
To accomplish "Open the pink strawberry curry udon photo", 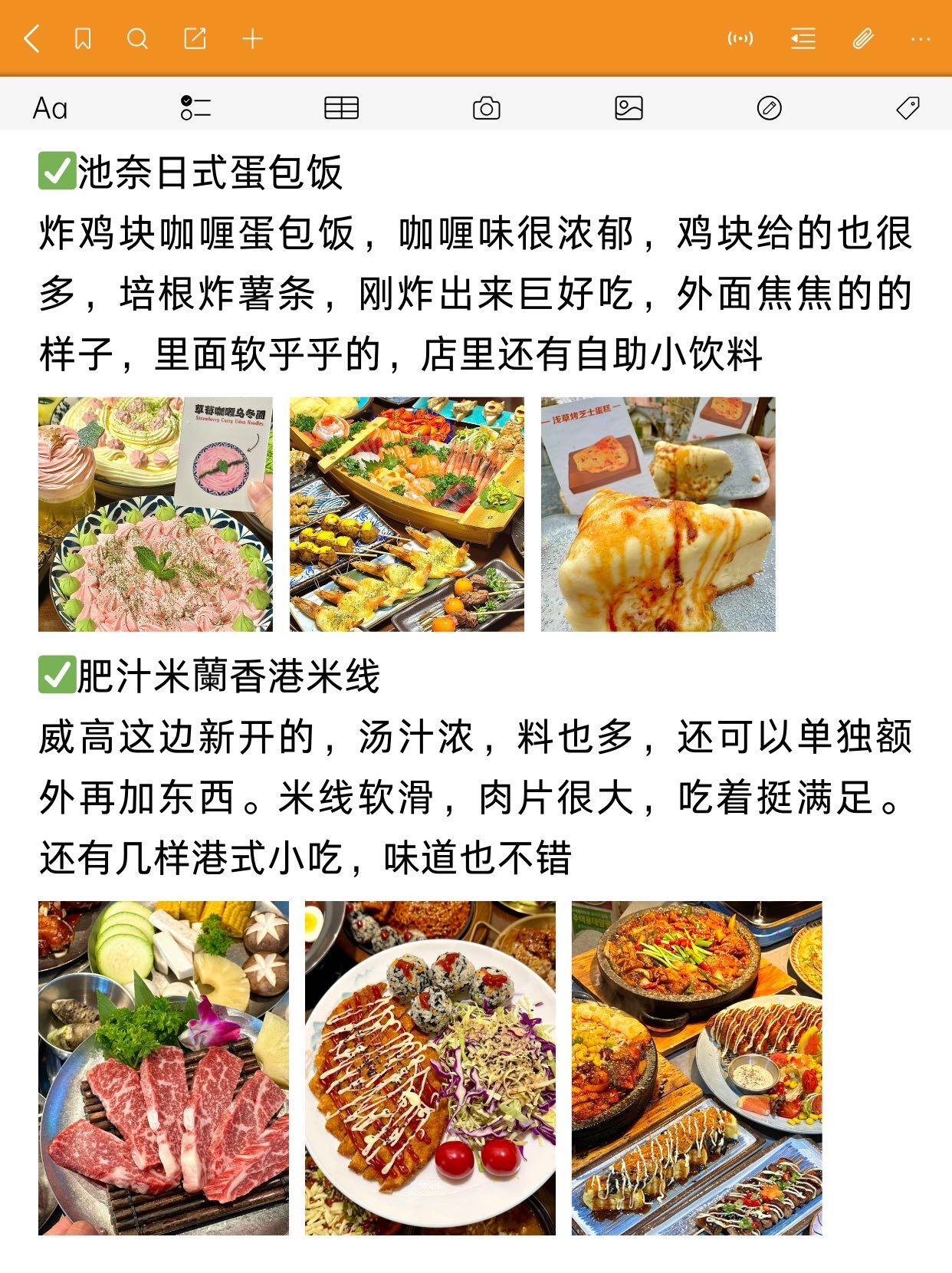I will click(x=156, y=515).
